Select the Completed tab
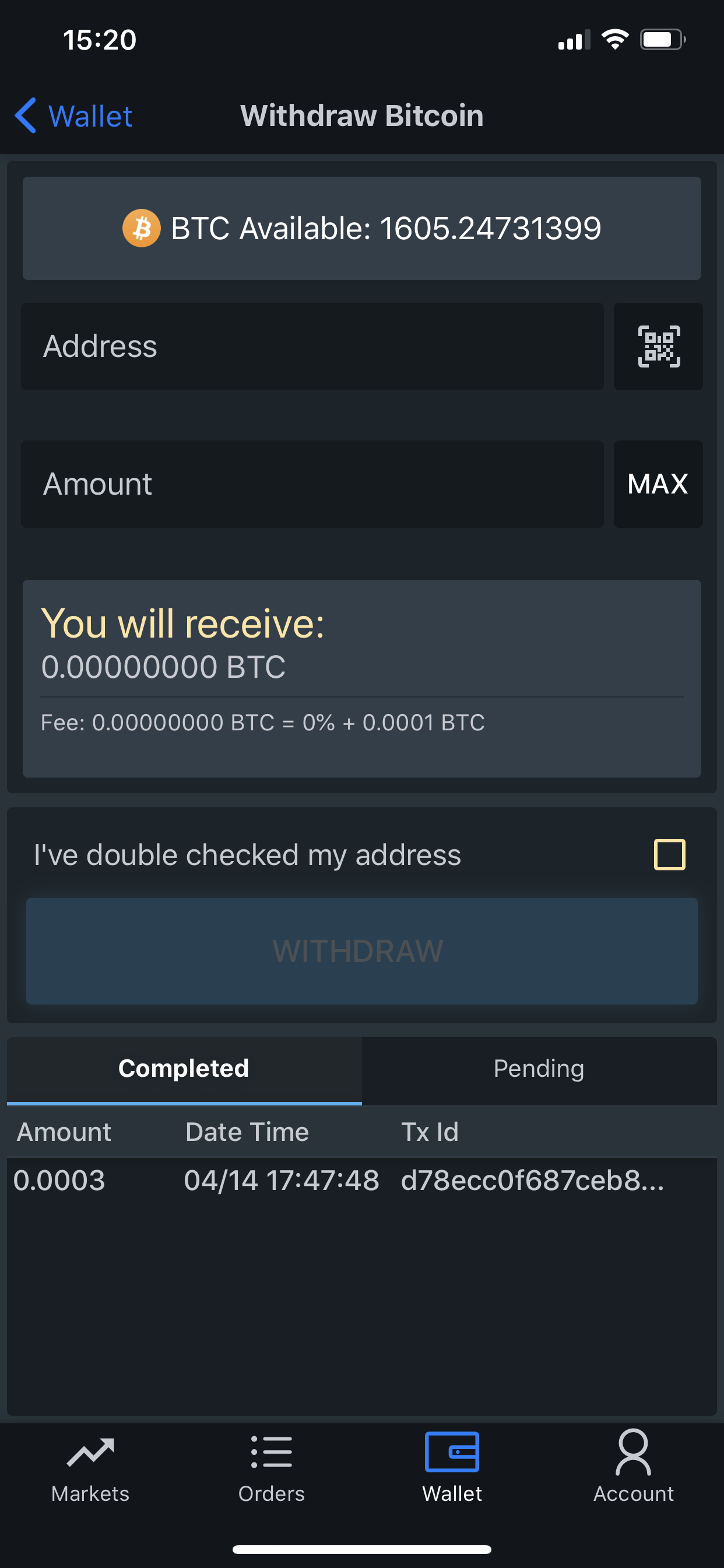 (x=184, y=1070)
